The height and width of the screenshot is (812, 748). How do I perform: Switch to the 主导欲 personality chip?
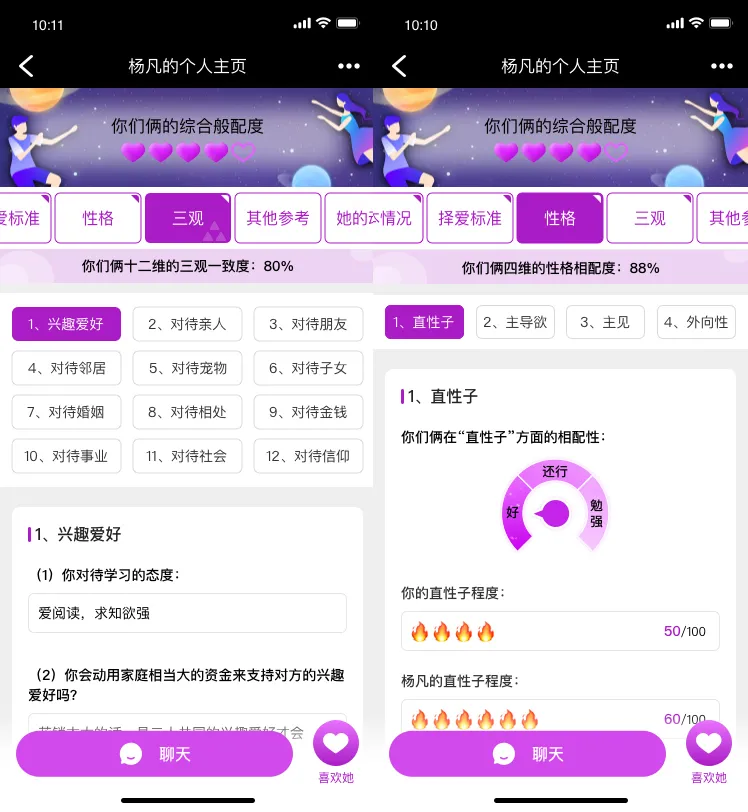pos(515,322)
